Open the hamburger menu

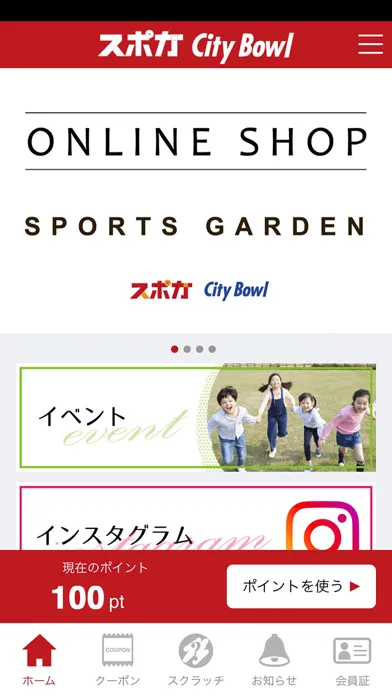point(370,44)
